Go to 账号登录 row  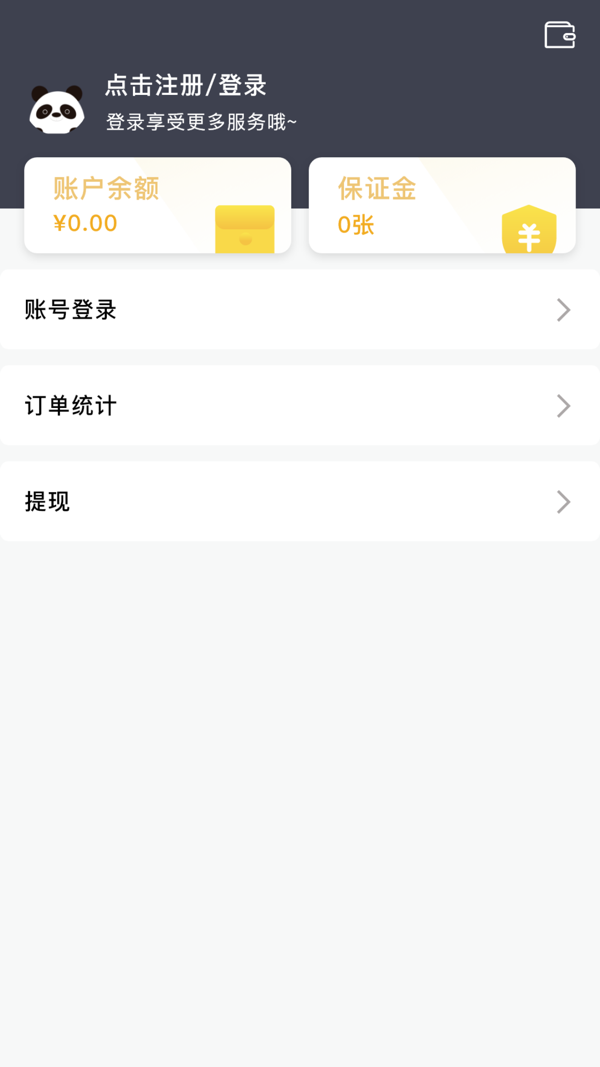(299, 310)
